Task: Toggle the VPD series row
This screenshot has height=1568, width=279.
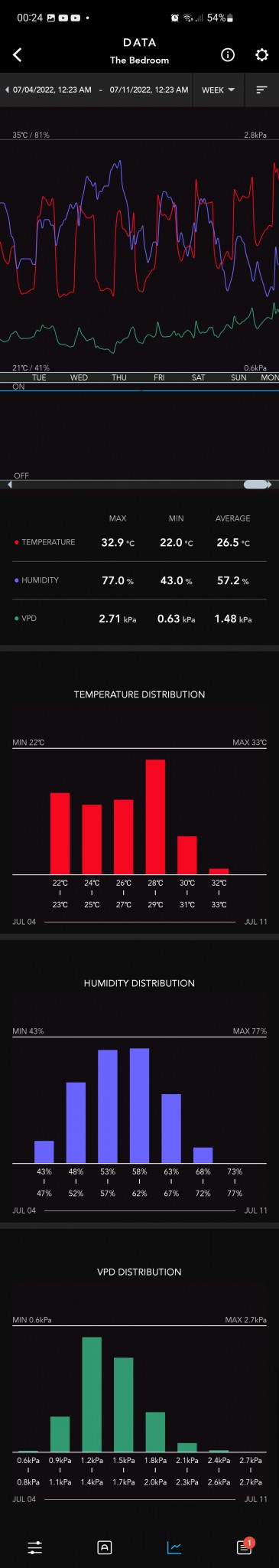Action: 139,618
